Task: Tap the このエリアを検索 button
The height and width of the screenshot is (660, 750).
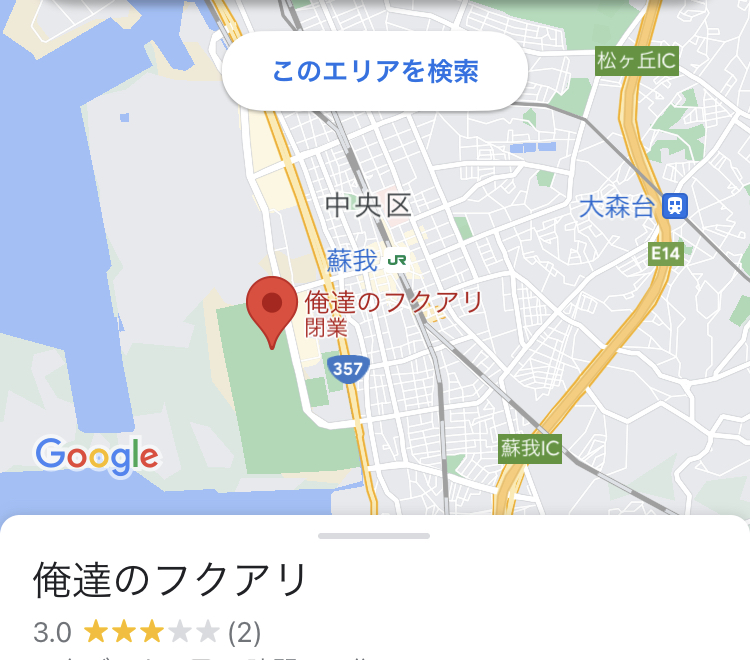Action: click(x=374, y=72)
